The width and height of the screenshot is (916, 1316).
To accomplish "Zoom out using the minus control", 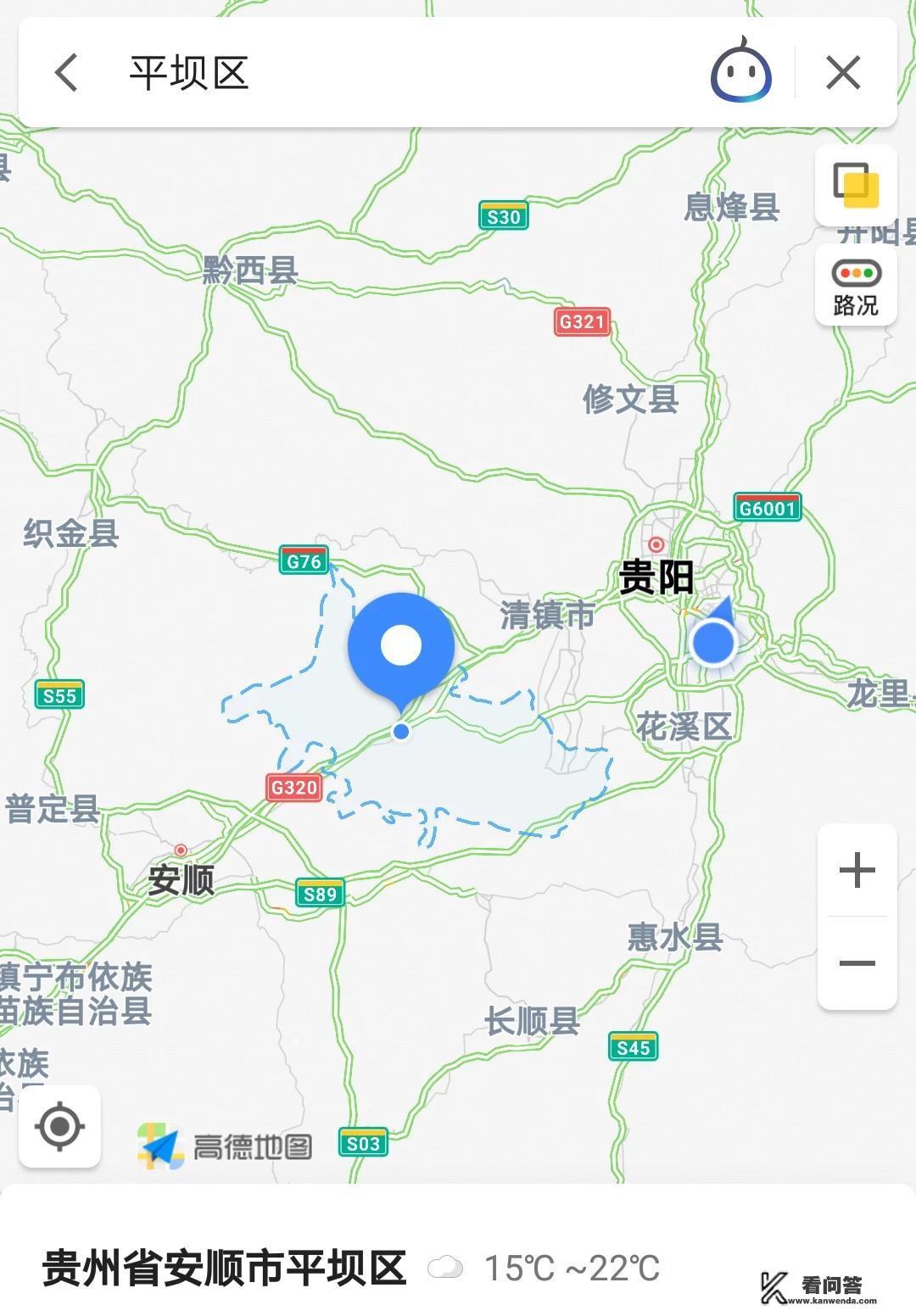I will [x=859, y=962].
